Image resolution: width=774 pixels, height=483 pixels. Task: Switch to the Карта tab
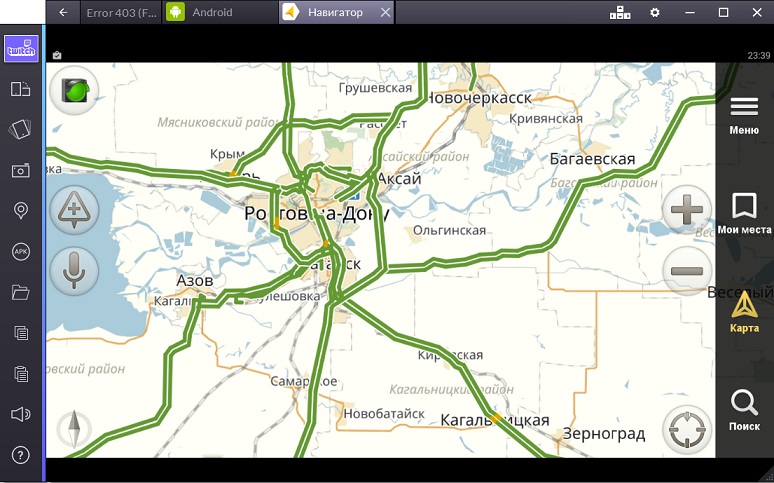click(x=744, y=312)
